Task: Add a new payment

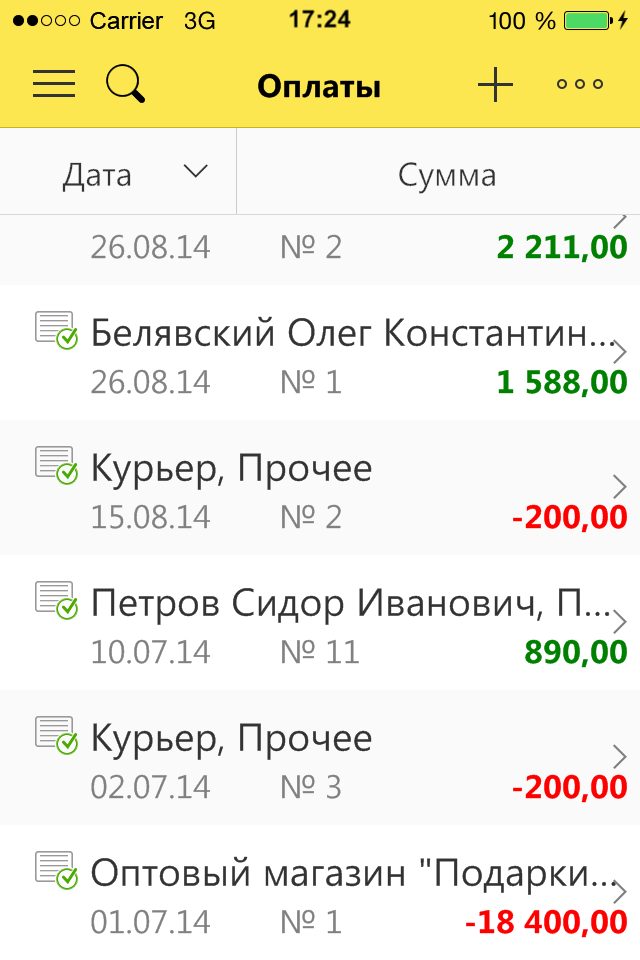Action: click(495, 85)
